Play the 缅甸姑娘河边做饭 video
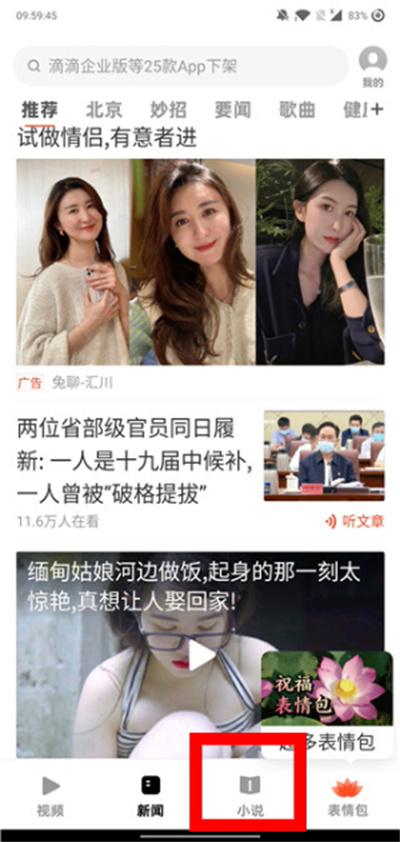400x842 pixels. click(x=200, y=655)
